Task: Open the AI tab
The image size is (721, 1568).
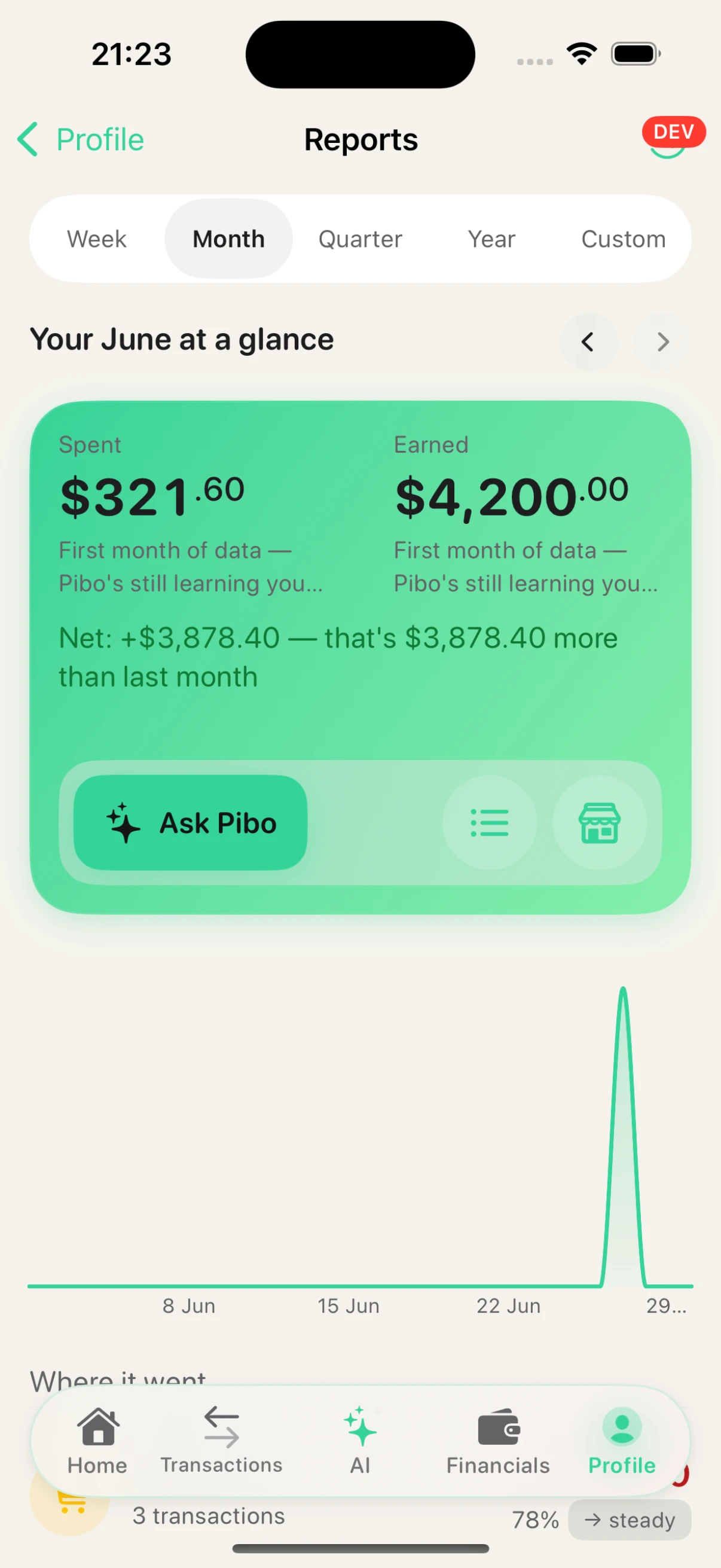Action: [360, 1440]
